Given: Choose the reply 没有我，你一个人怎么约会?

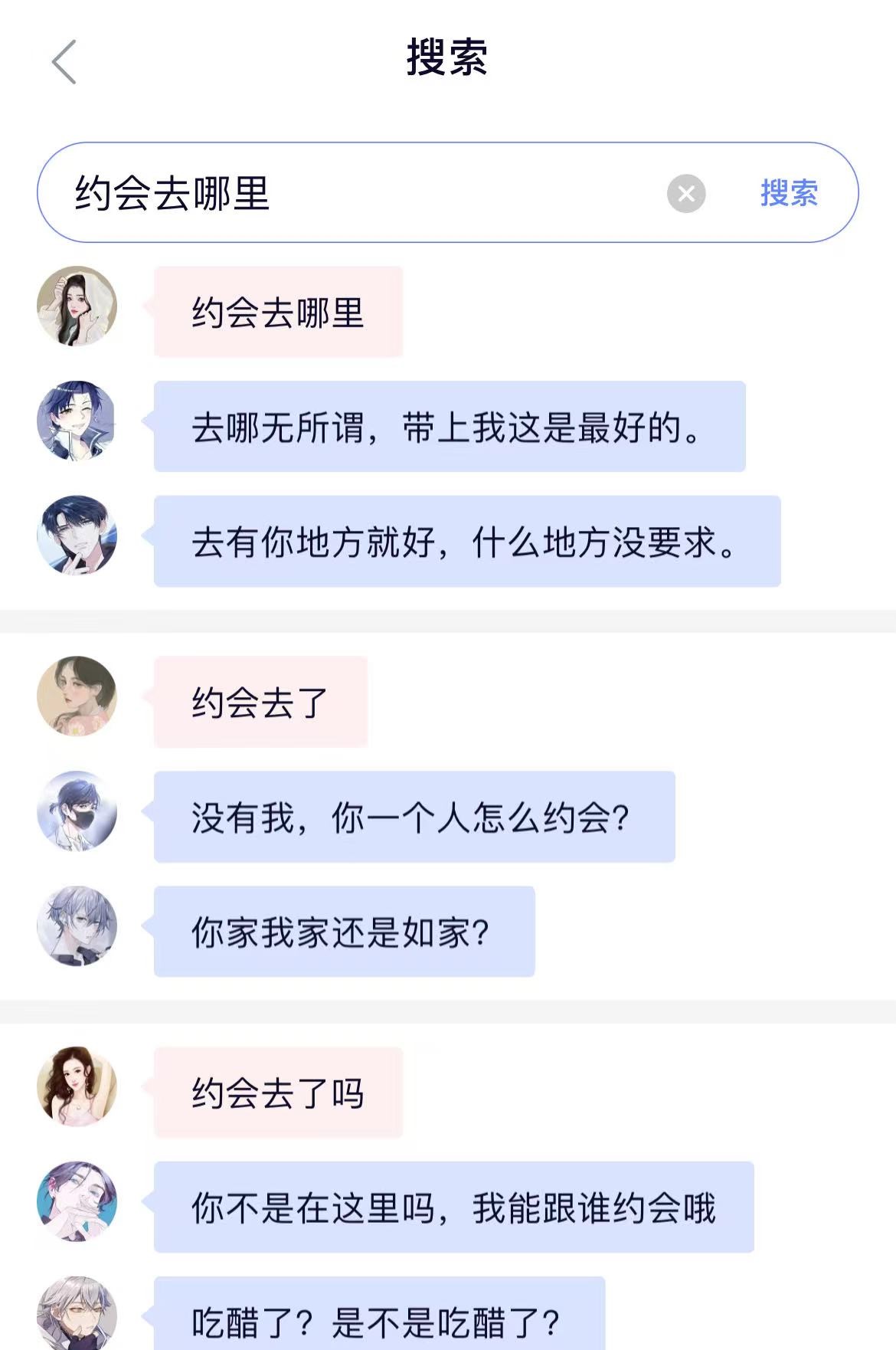Looking at the screenshot, I should pos(414,818).
